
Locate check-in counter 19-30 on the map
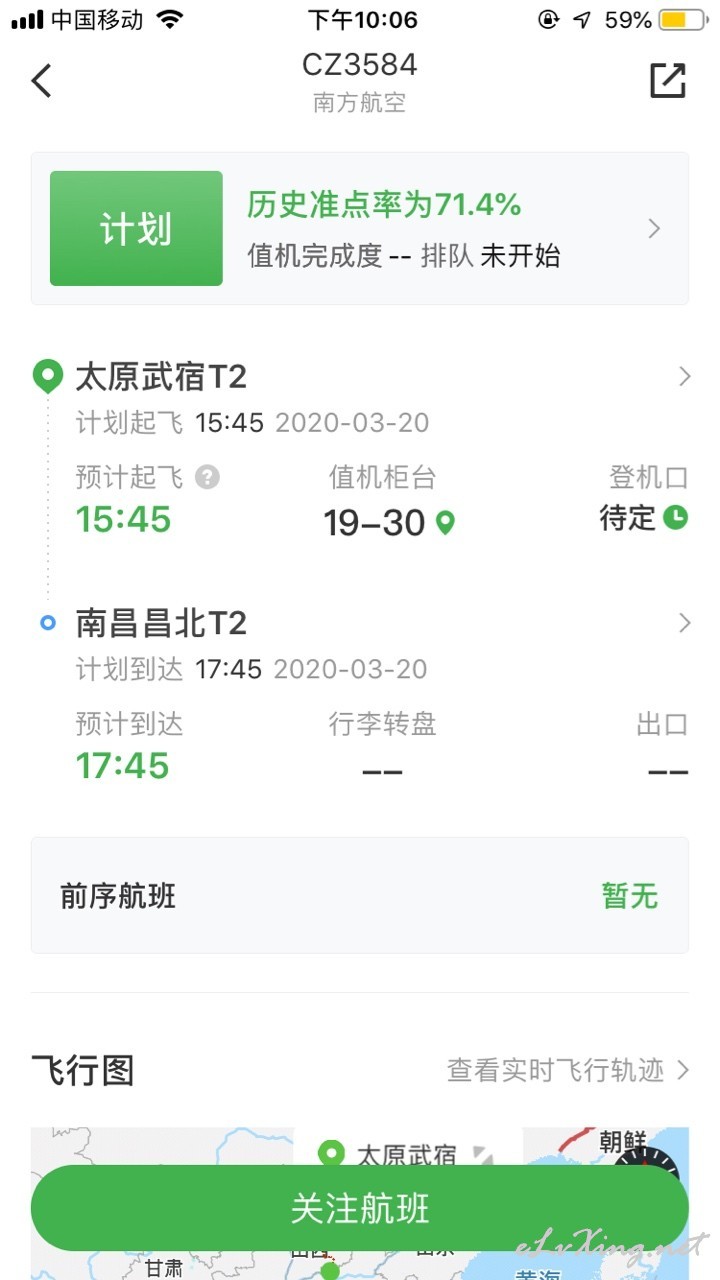446,522
